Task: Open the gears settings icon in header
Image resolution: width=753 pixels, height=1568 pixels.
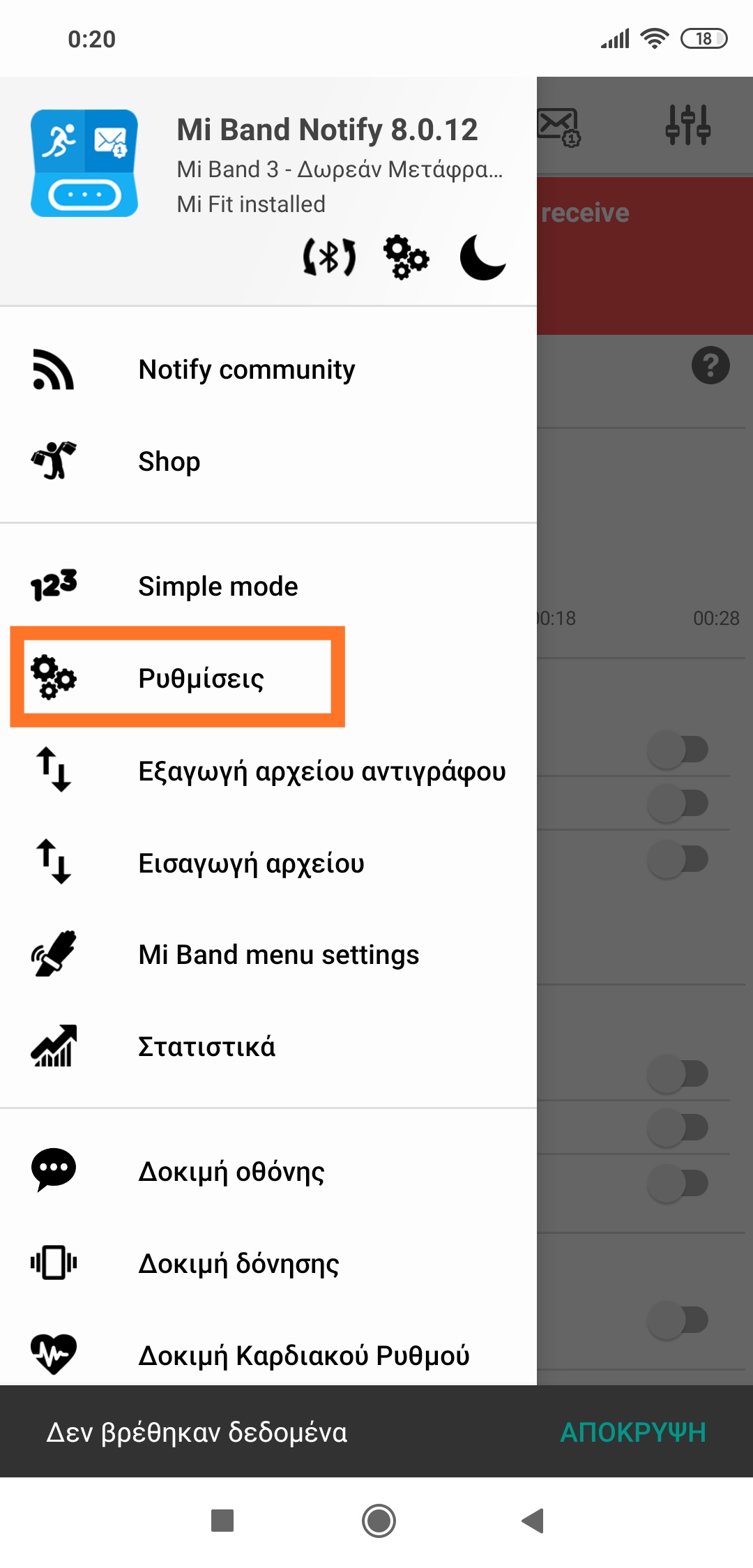Action: [x=406, y=257]
